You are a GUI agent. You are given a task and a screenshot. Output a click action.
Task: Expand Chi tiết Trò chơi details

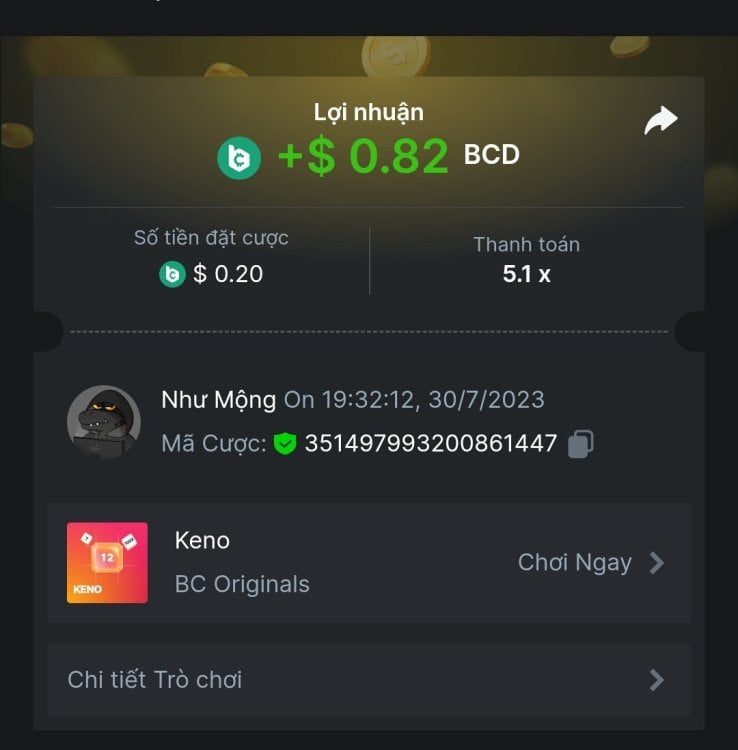pyautogui.click(x=368, y=680)
